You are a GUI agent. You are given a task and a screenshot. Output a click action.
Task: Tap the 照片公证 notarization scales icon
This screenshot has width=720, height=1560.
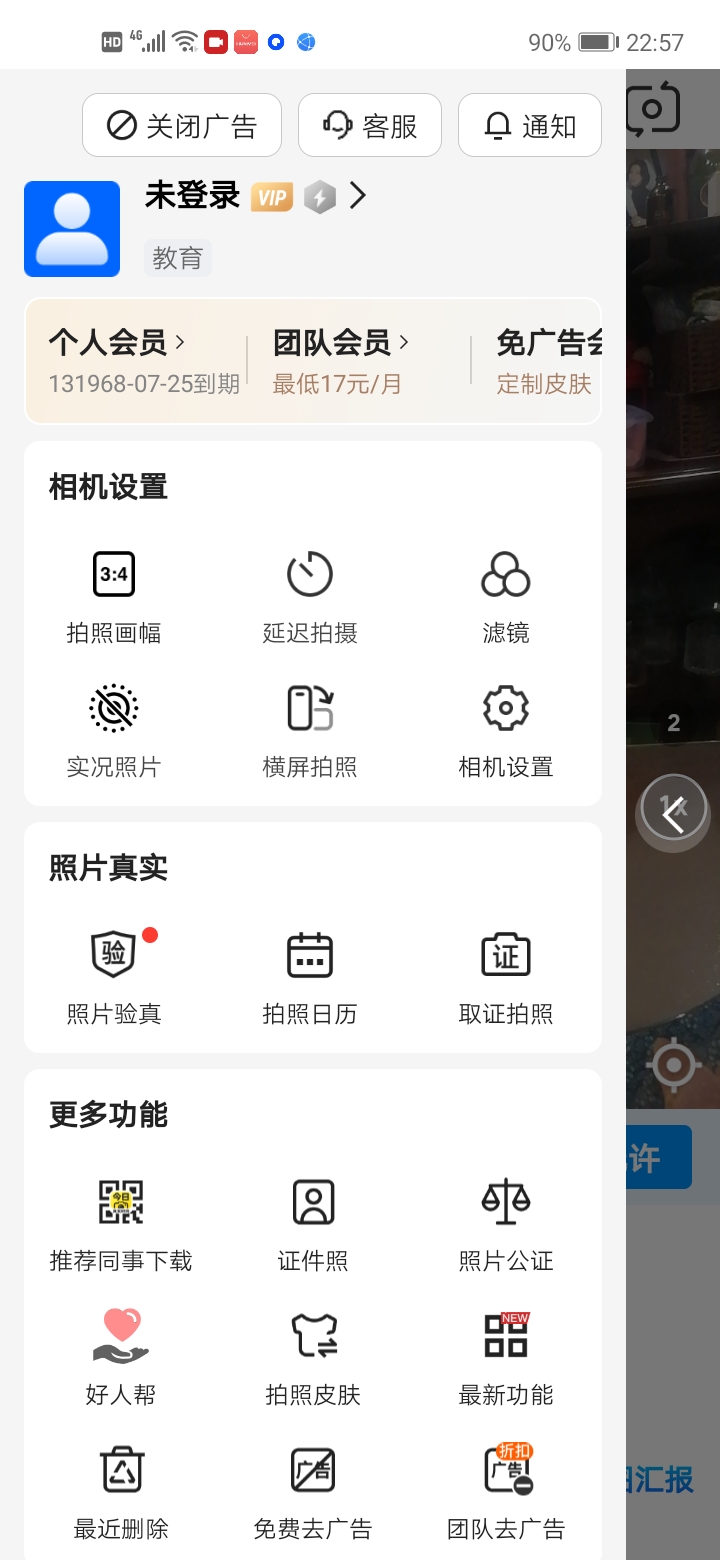pyautogui.click(x=505, y=1200)
